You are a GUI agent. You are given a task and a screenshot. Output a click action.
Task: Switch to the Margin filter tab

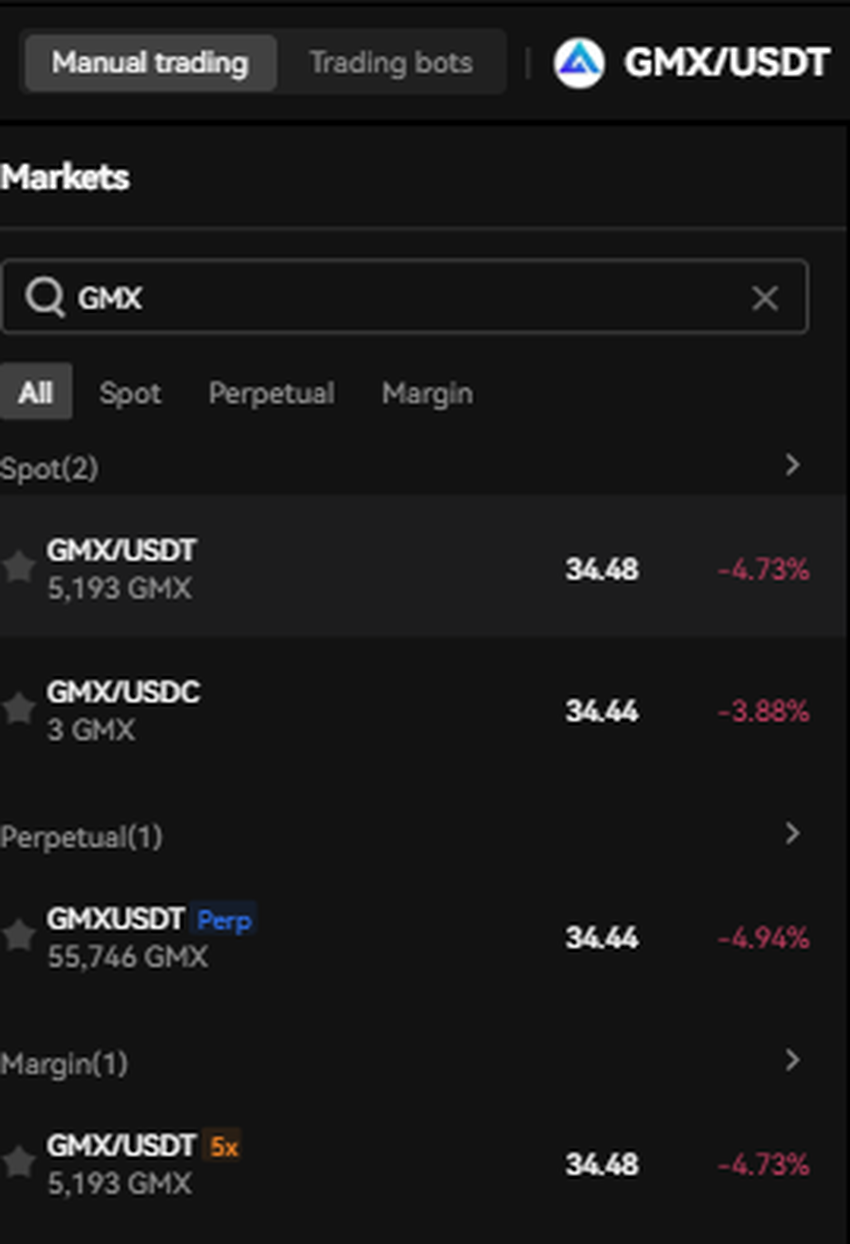coord(427,393)
